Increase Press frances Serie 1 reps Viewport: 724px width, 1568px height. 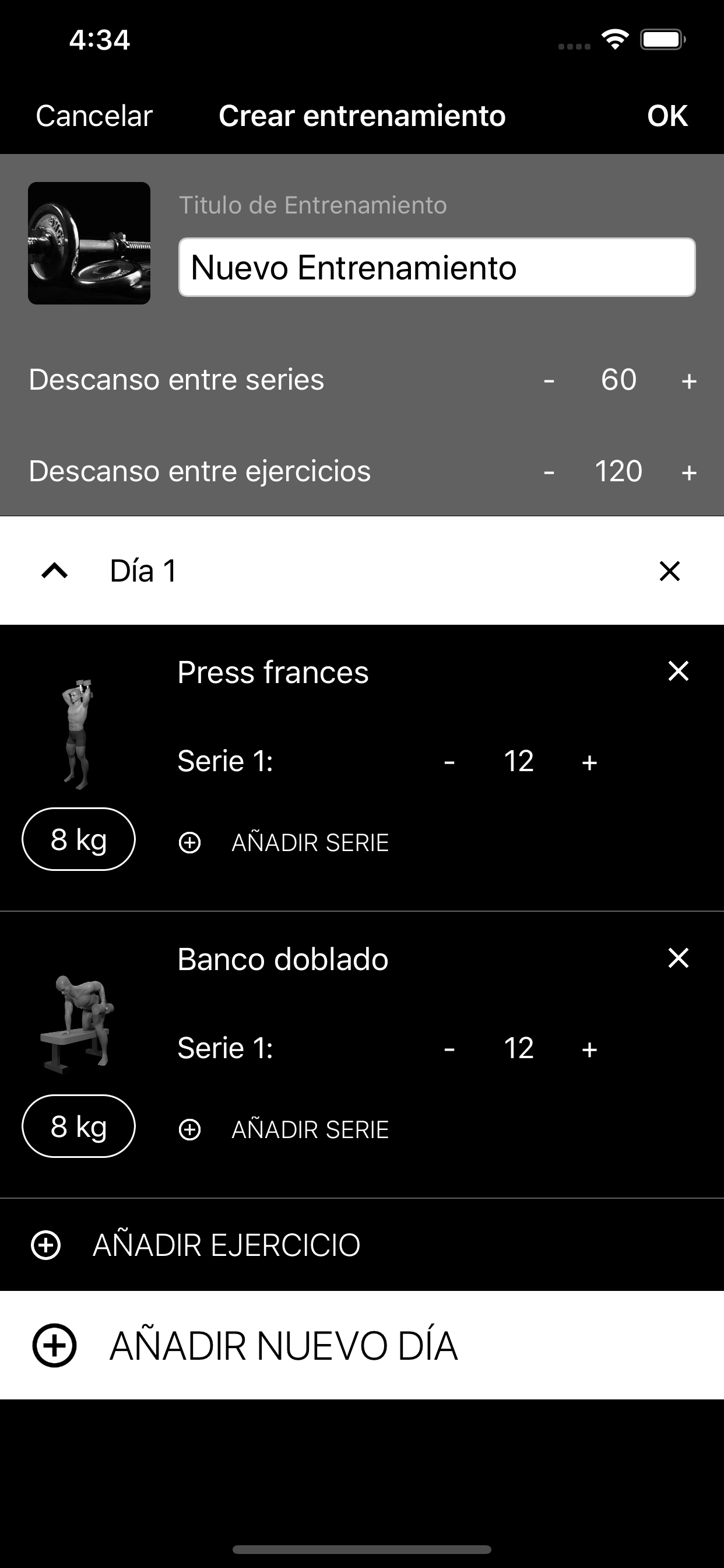[x=589, y=762]
